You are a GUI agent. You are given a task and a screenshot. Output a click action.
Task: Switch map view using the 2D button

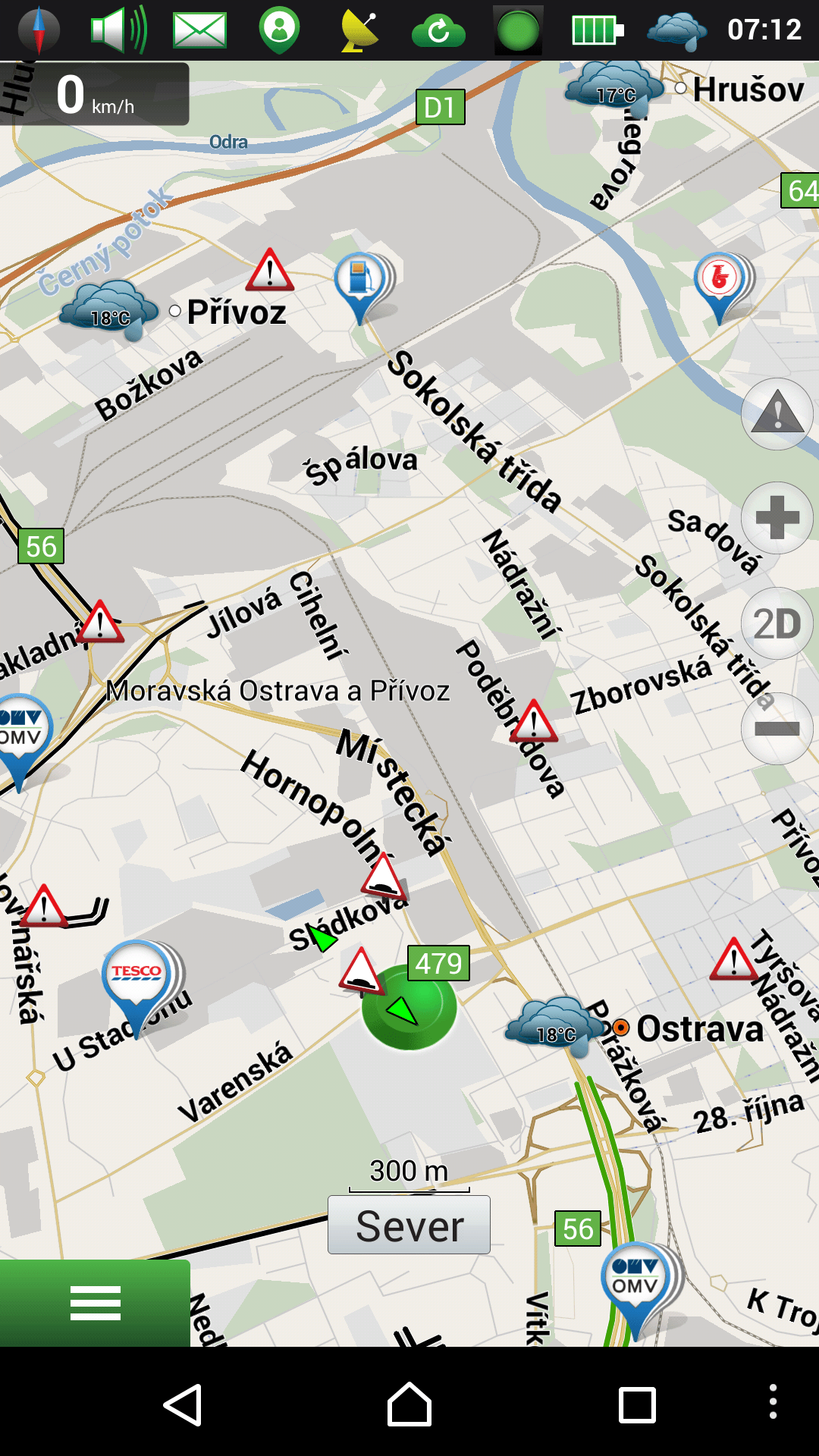(777, 623)
